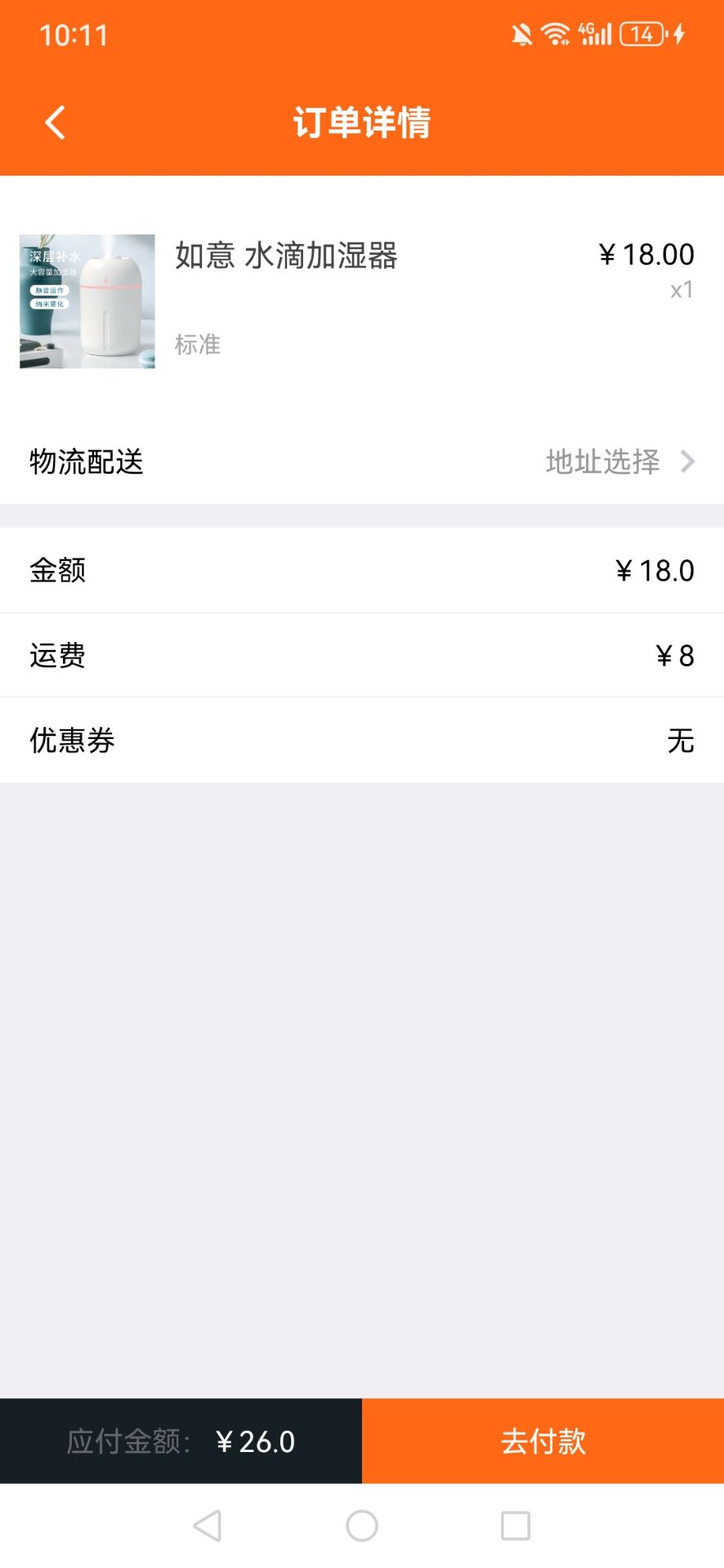Viewport: 724px width, 1568px height.
Task: Tap the back arrow on the order detail page
Action: (x=54, y=121)
